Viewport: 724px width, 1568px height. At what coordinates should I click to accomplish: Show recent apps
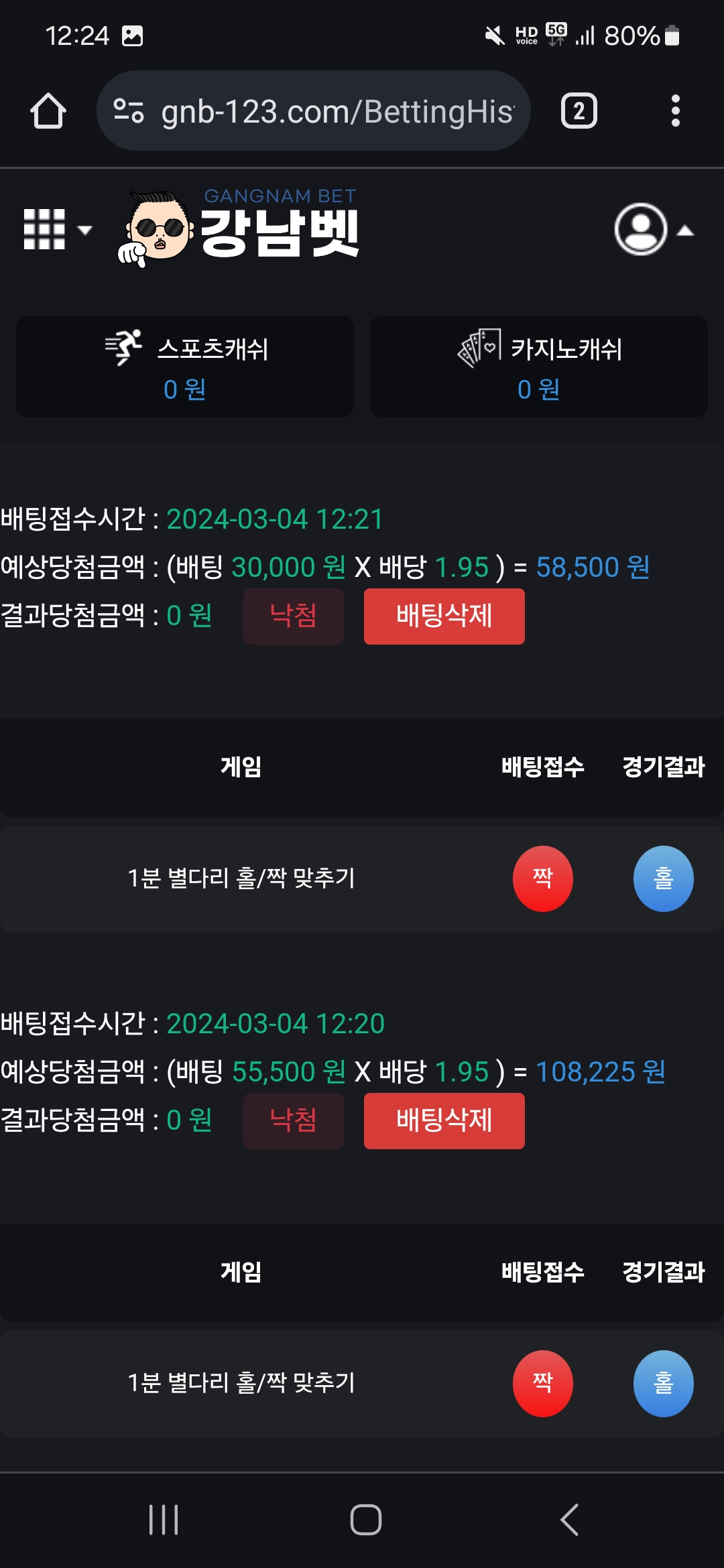pos(164,1520)
